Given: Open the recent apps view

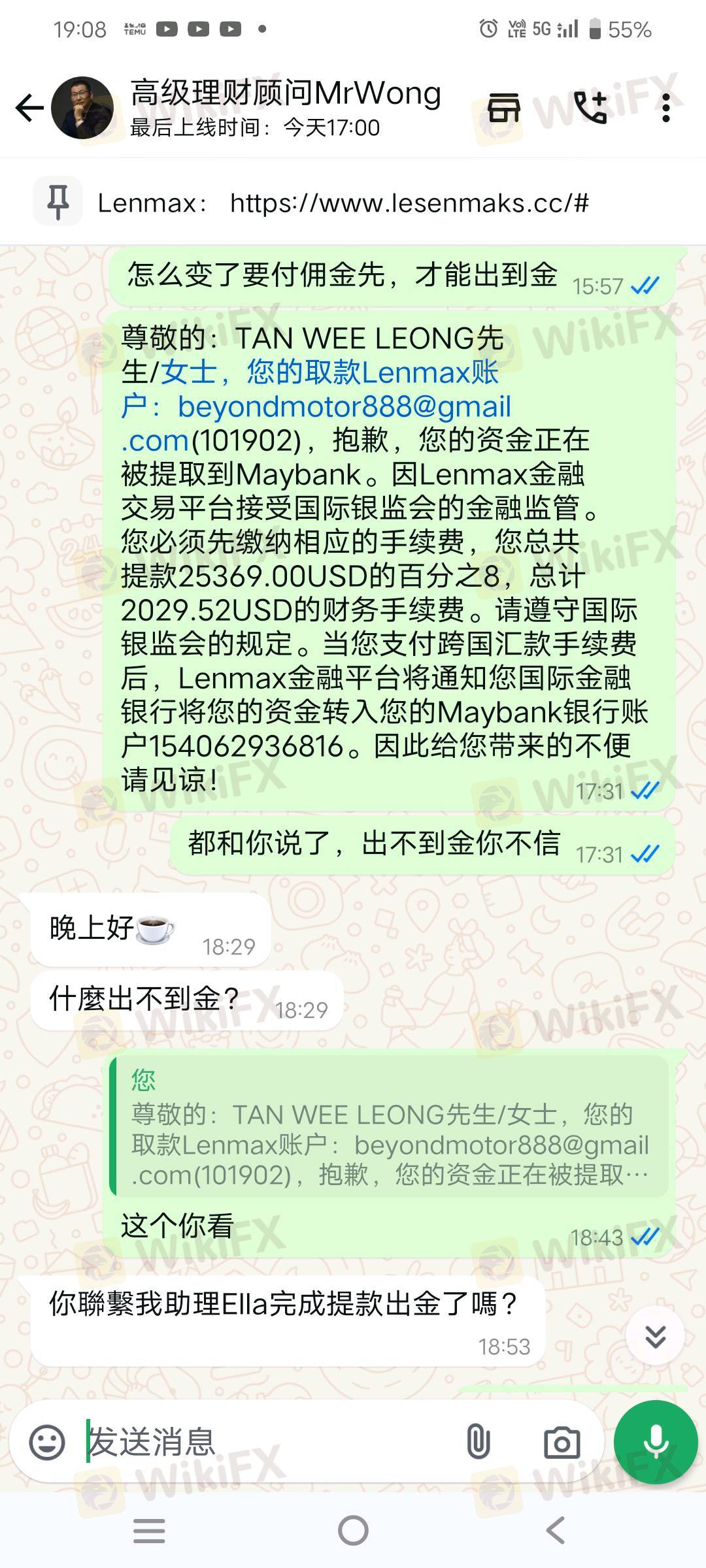Looking at the screenshot, I should click(149, 1531).
